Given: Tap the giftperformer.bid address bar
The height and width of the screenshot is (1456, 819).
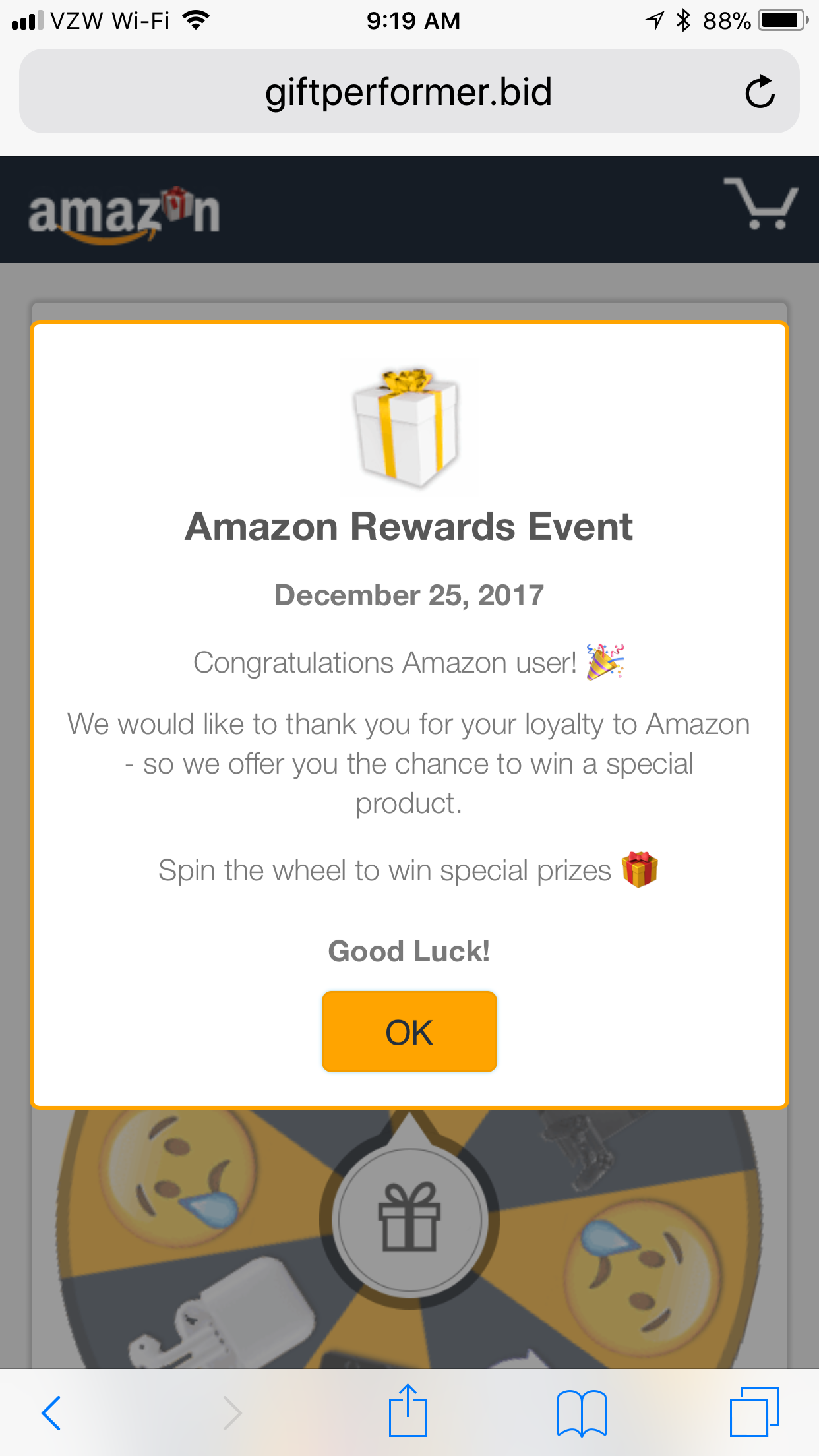Looking at the screenshot, I should pyautogui.click(x=409, y=91).
